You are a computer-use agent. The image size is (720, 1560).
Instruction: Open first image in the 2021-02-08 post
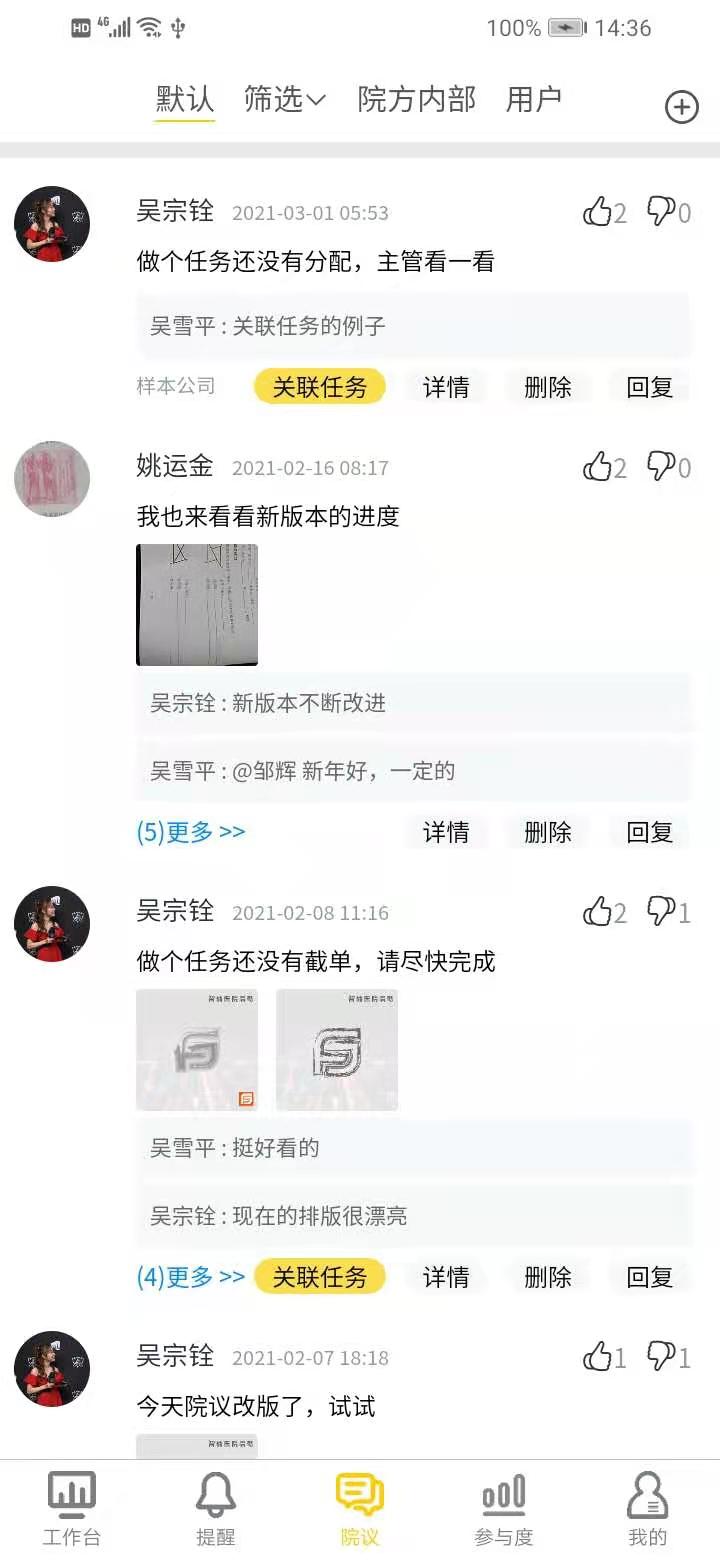point(197,1050)
